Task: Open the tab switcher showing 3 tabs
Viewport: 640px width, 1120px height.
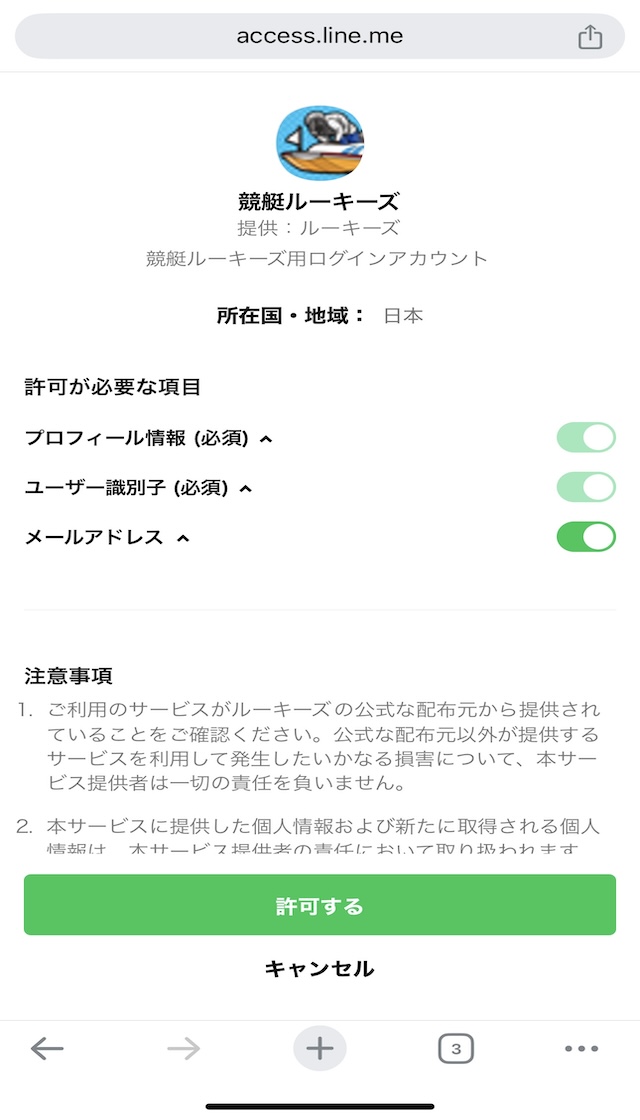Action: pyautogui.click(x=456, y=1049)
